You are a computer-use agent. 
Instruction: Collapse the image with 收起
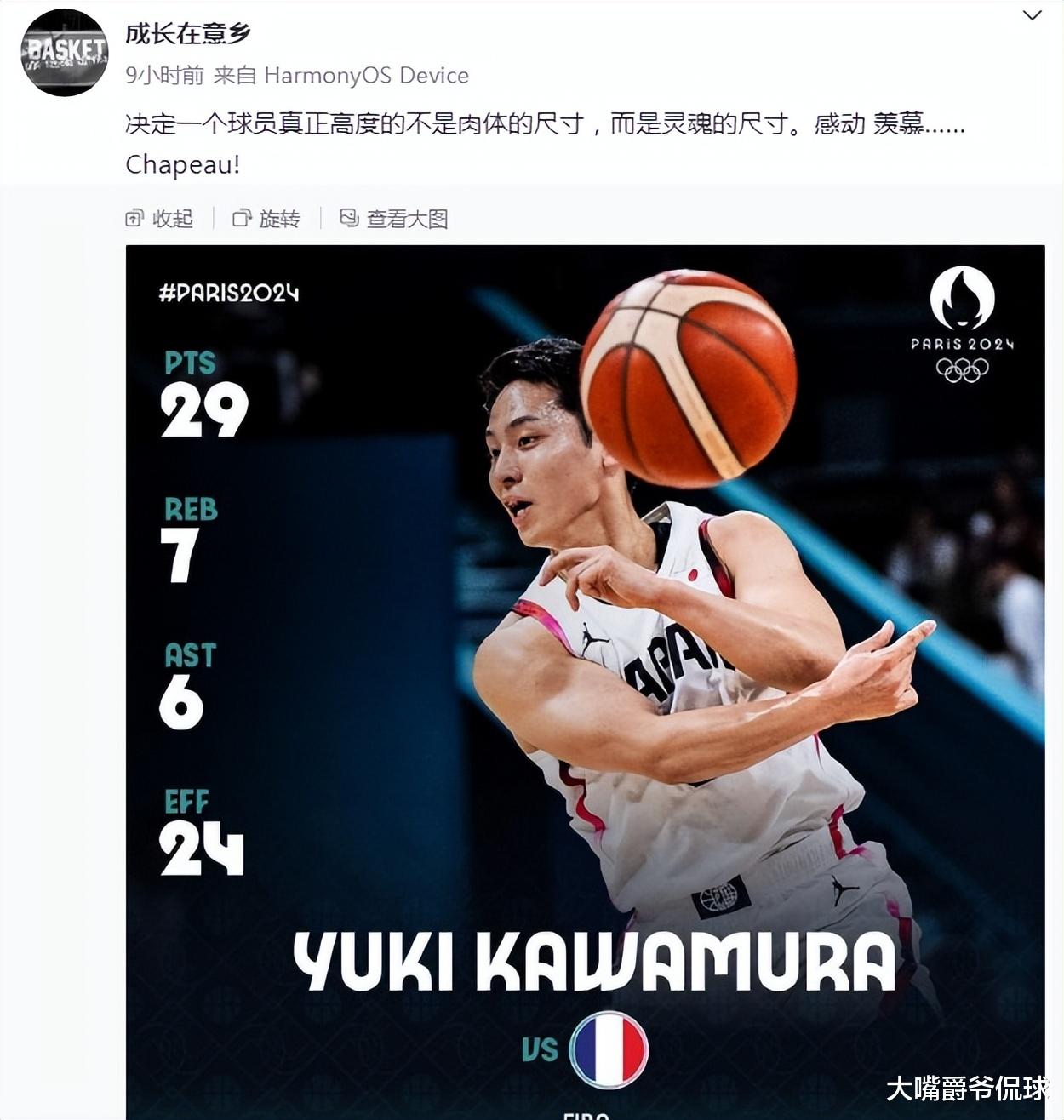[x=160, y=219]
